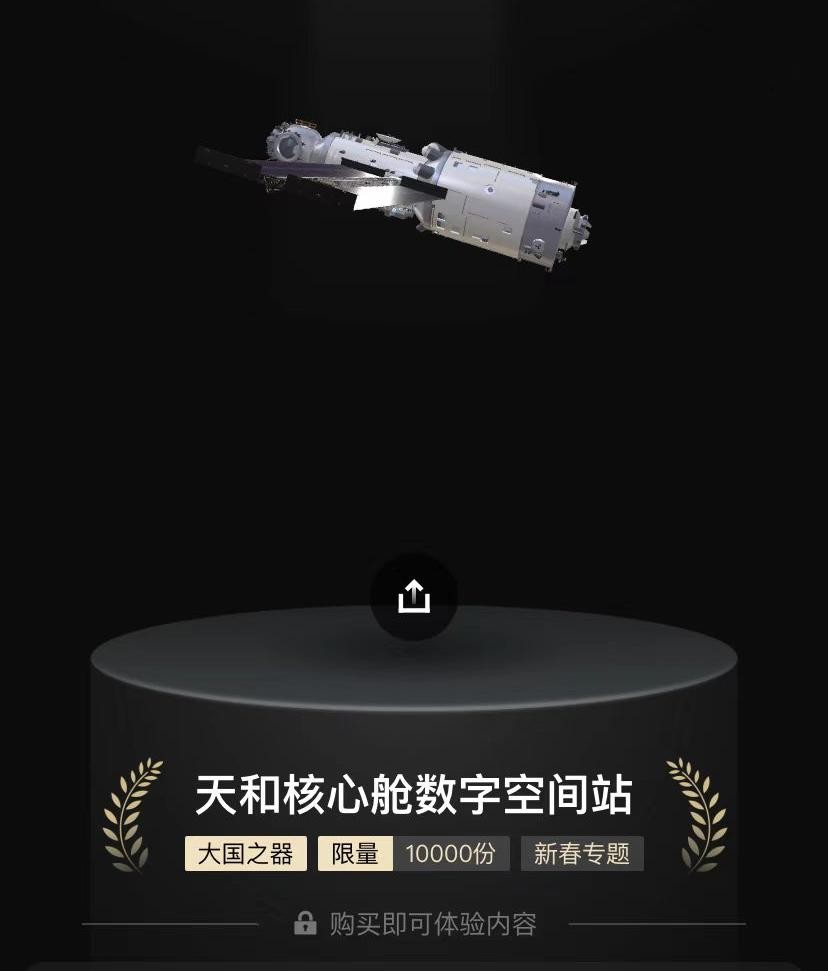Open the 新春专题 topic tag
Viewport: 828px width, 971px height.
(581, 853)
